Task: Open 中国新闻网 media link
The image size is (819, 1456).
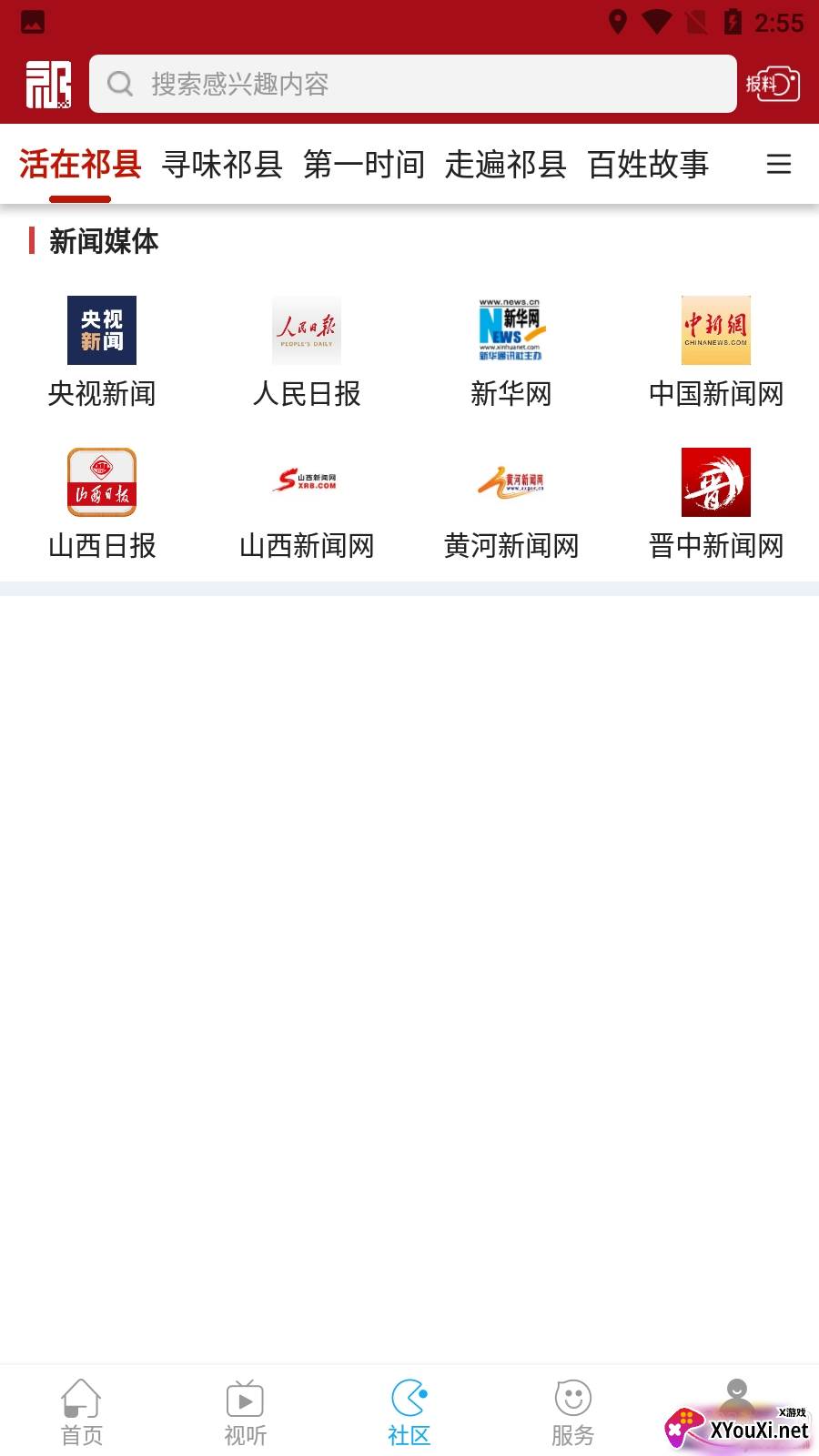Action: click(x=716, y=350)
